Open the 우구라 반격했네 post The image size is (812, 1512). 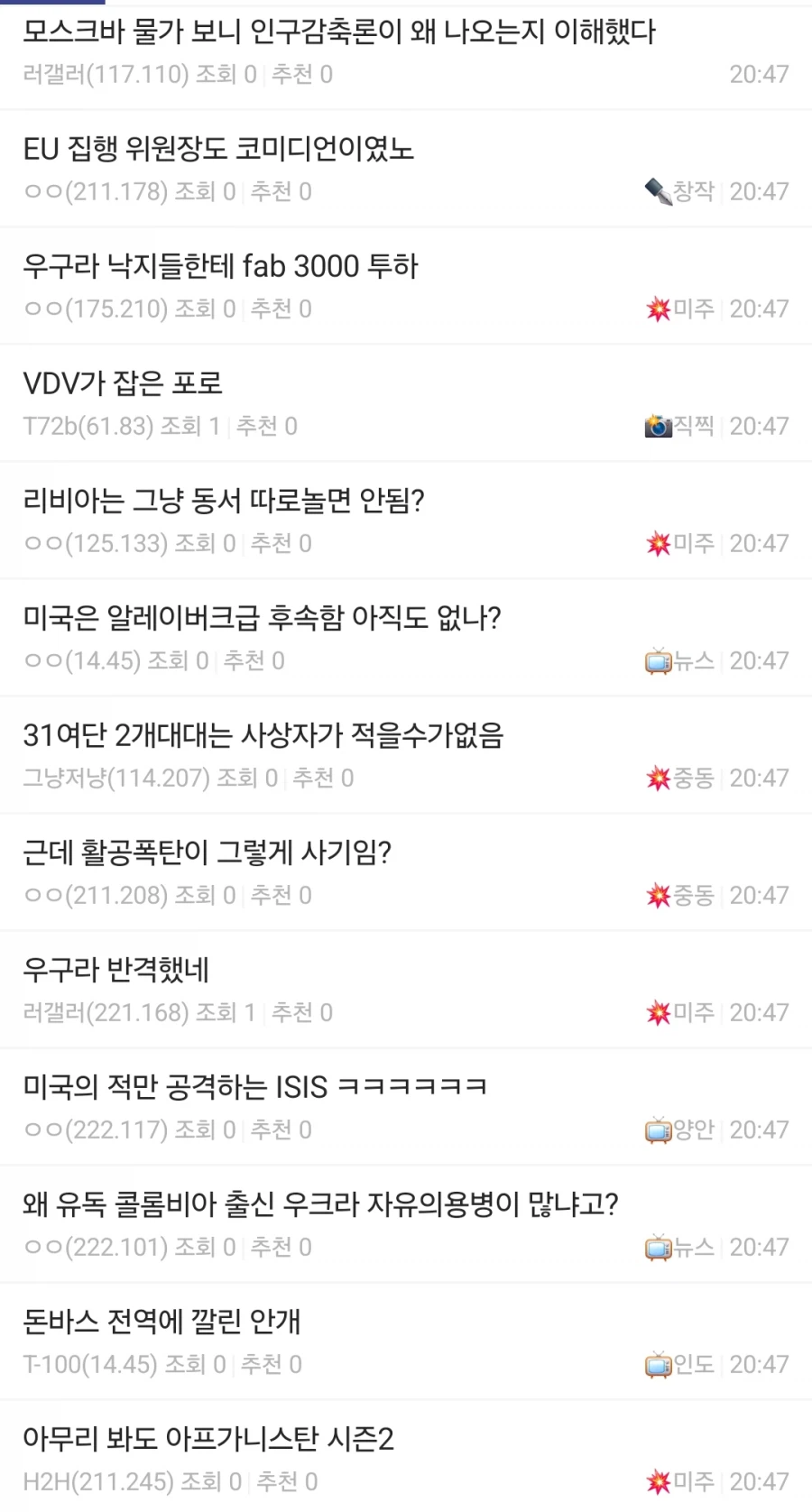coord(116,972)
